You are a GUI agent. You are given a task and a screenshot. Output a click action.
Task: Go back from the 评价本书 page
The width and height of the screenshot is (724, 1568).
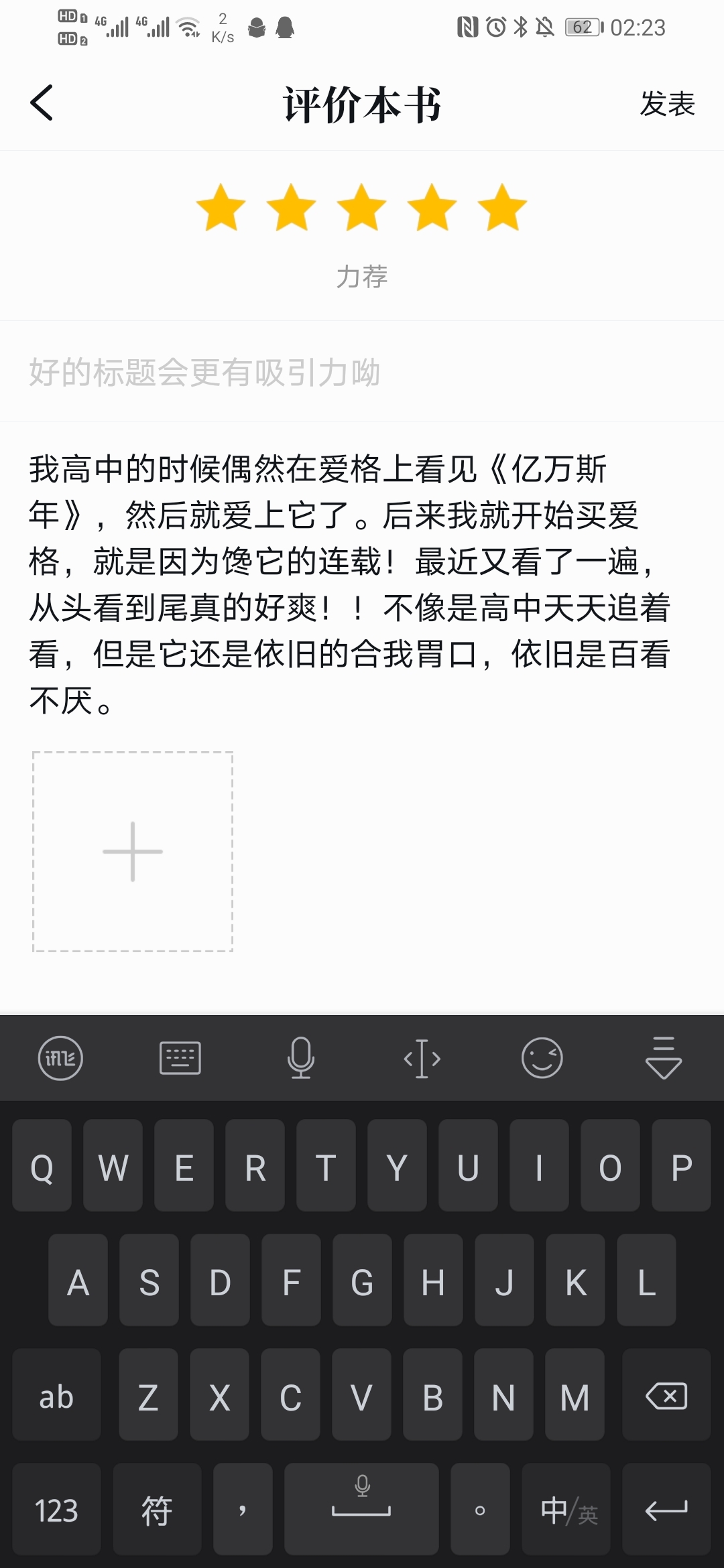click(x=42, y=103)
